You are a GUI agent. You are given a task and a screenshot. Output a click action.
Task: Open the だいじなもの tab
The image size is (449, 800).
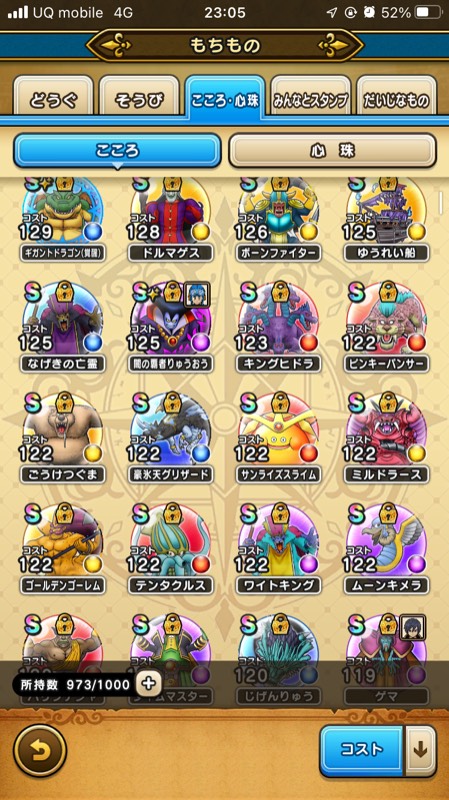[x=396, y=97]
